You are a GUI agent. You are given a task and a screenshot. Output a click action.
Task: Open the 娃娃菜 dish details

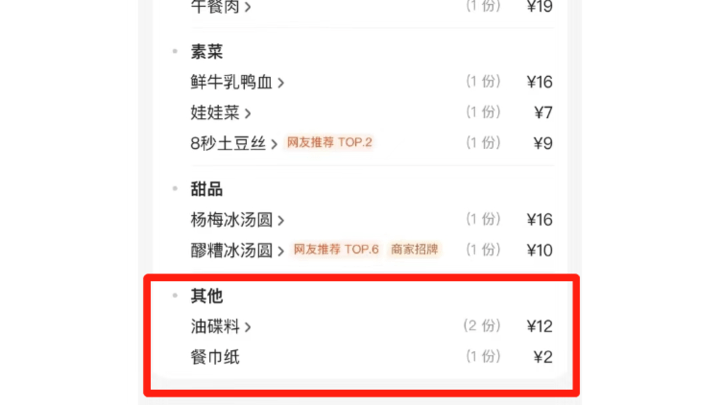click(220, 112)
